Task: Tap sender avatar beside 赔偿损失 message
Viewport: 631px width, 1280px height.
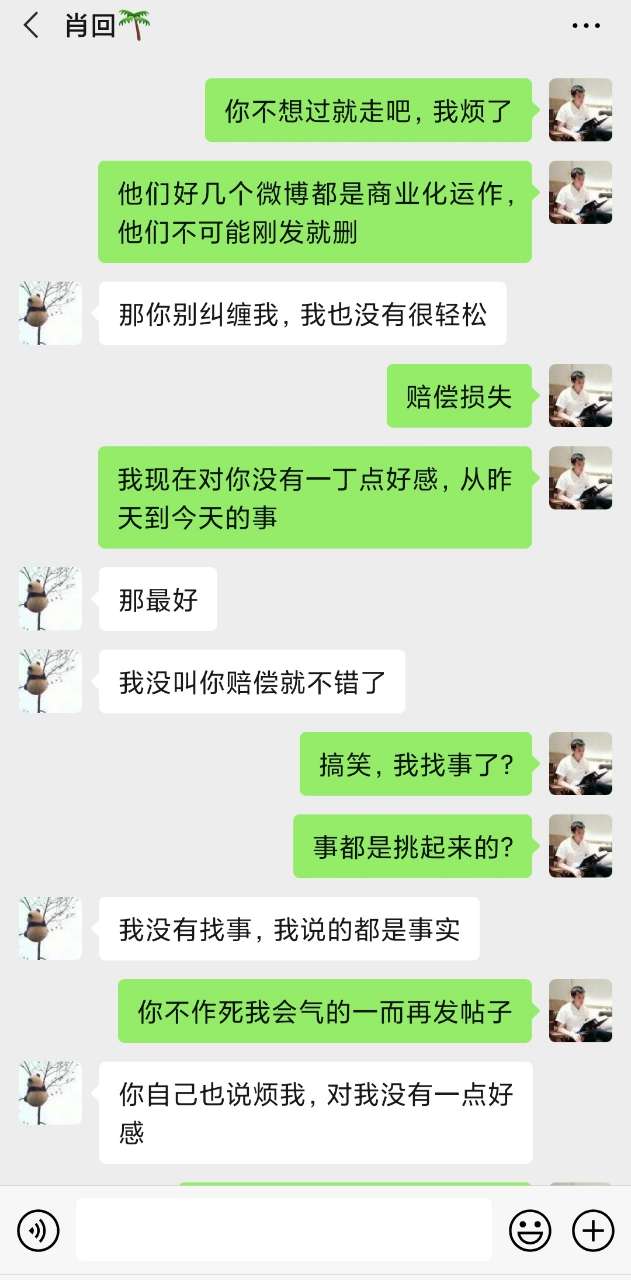Action: click(580, 396)
